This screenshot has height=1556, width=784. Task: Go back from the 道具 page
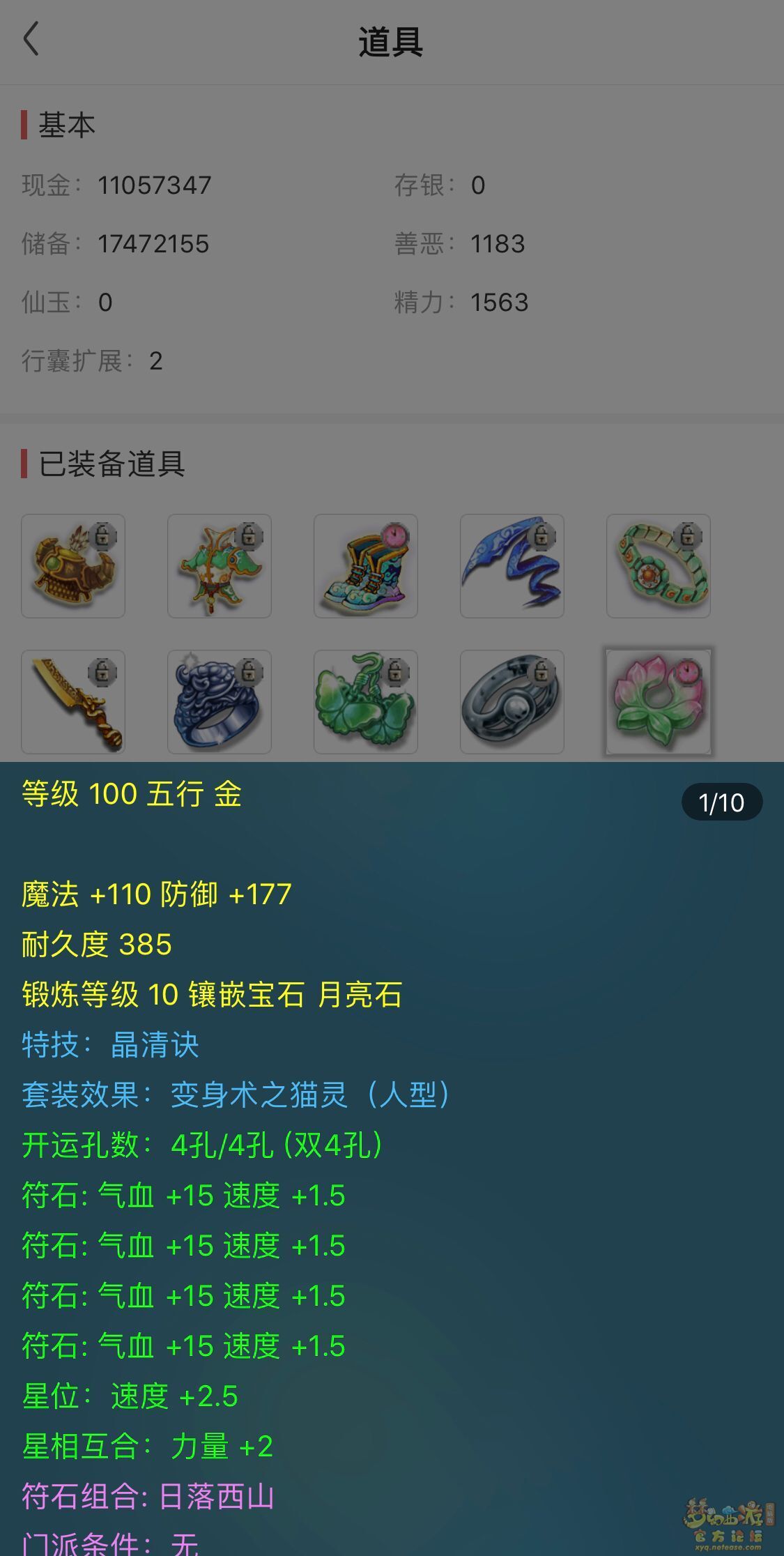31,39
